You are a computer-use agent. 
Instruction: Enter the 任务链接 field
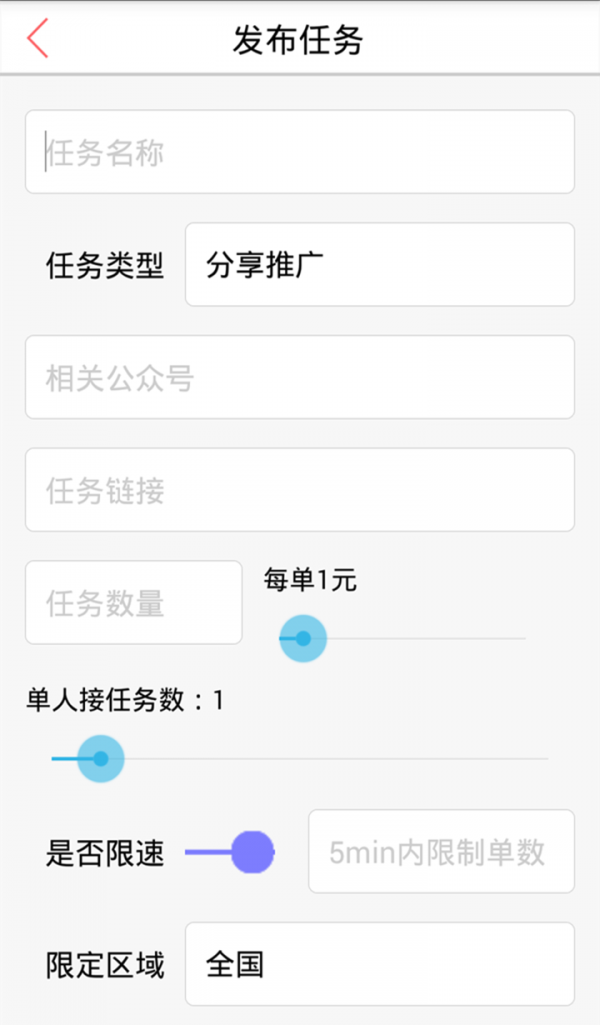tap(300, 490)
